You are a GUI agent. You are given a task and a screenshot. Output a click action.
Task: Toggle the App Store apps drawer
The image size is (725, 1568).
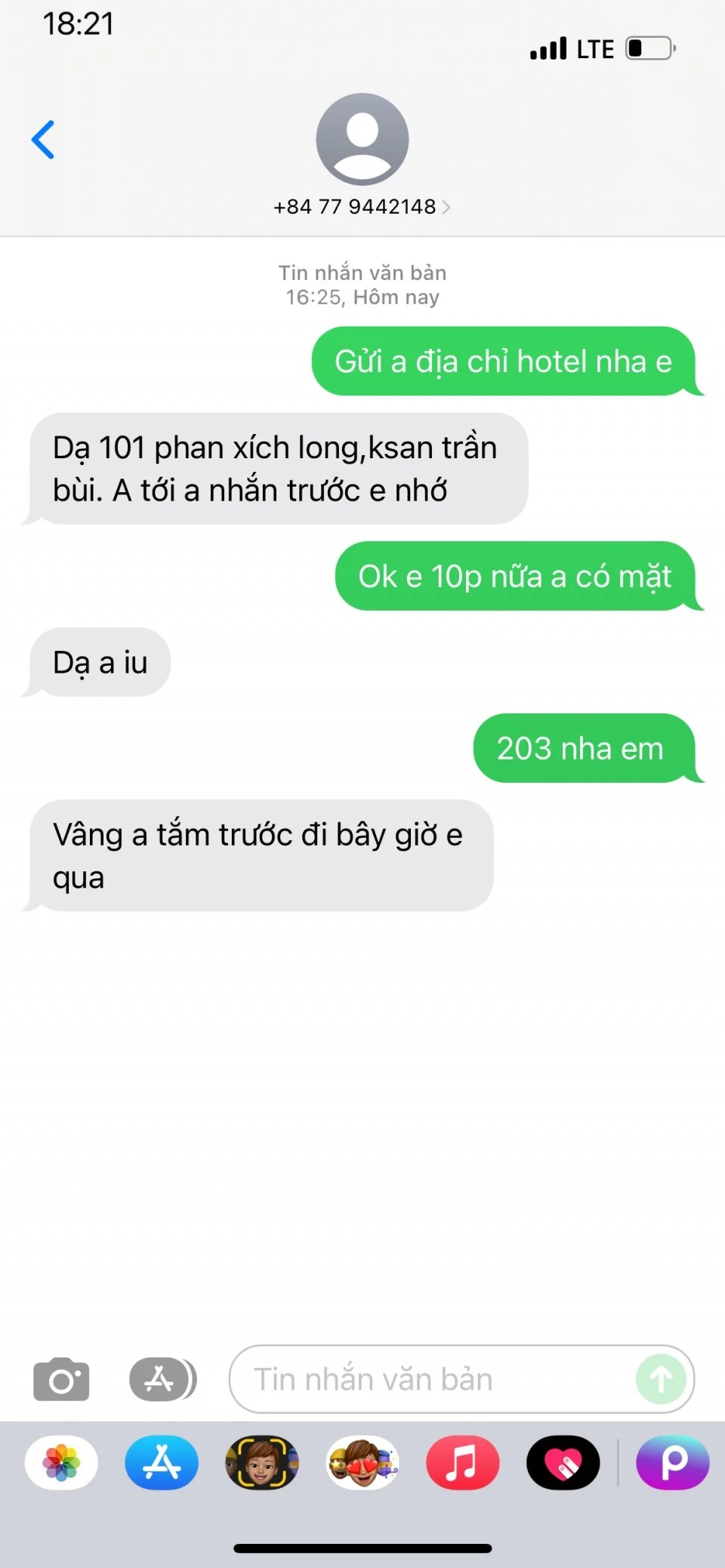click(x=162, y=1380)
